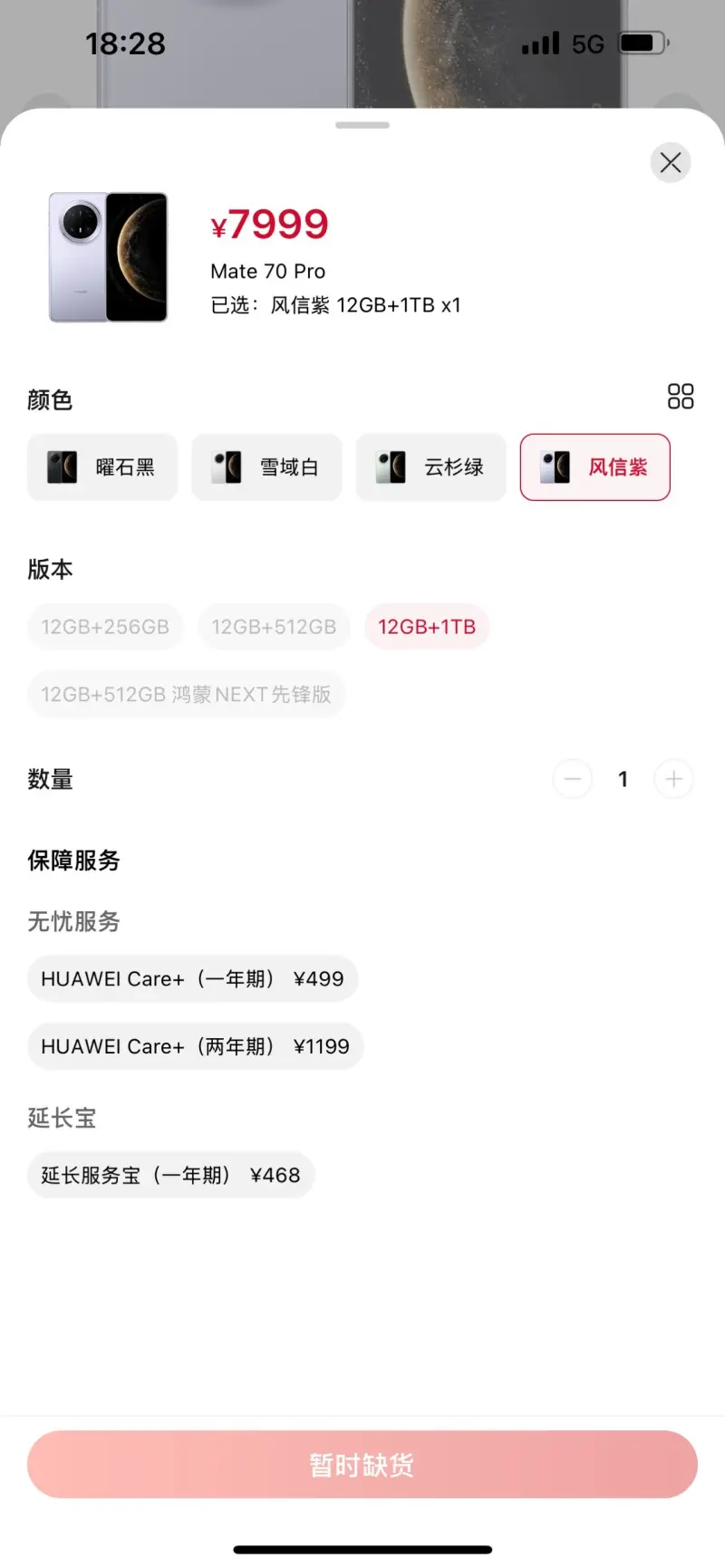Tap the 风信紫 color chip
The height and width of the screenshot is (1568, 725).
(x=595, y=467)
